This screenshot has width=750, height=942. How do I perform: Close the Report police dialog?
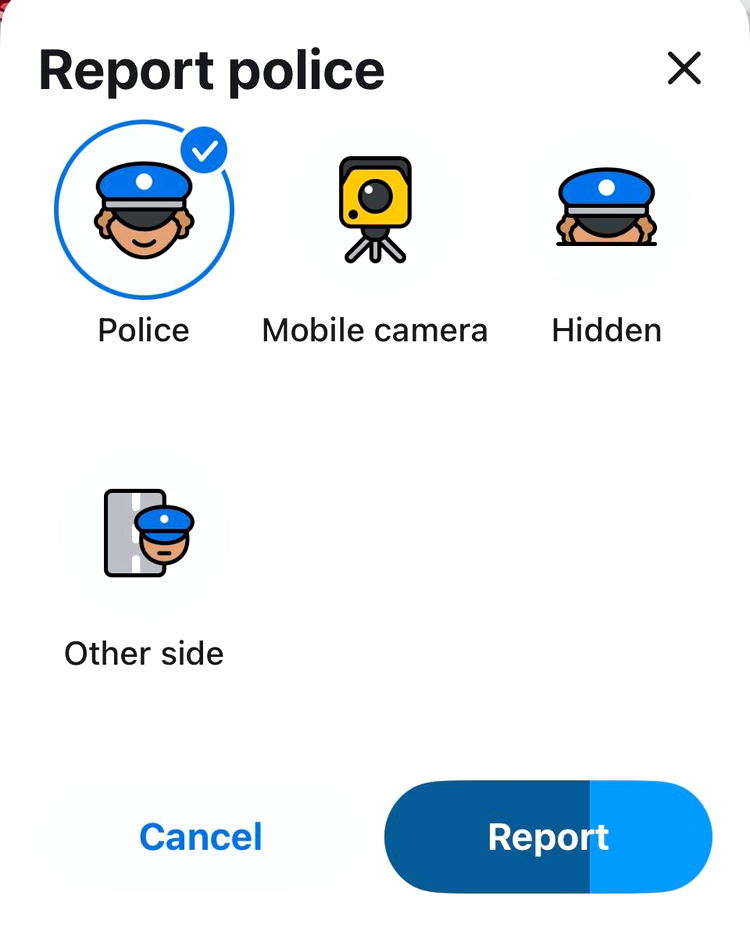[684, 68]
